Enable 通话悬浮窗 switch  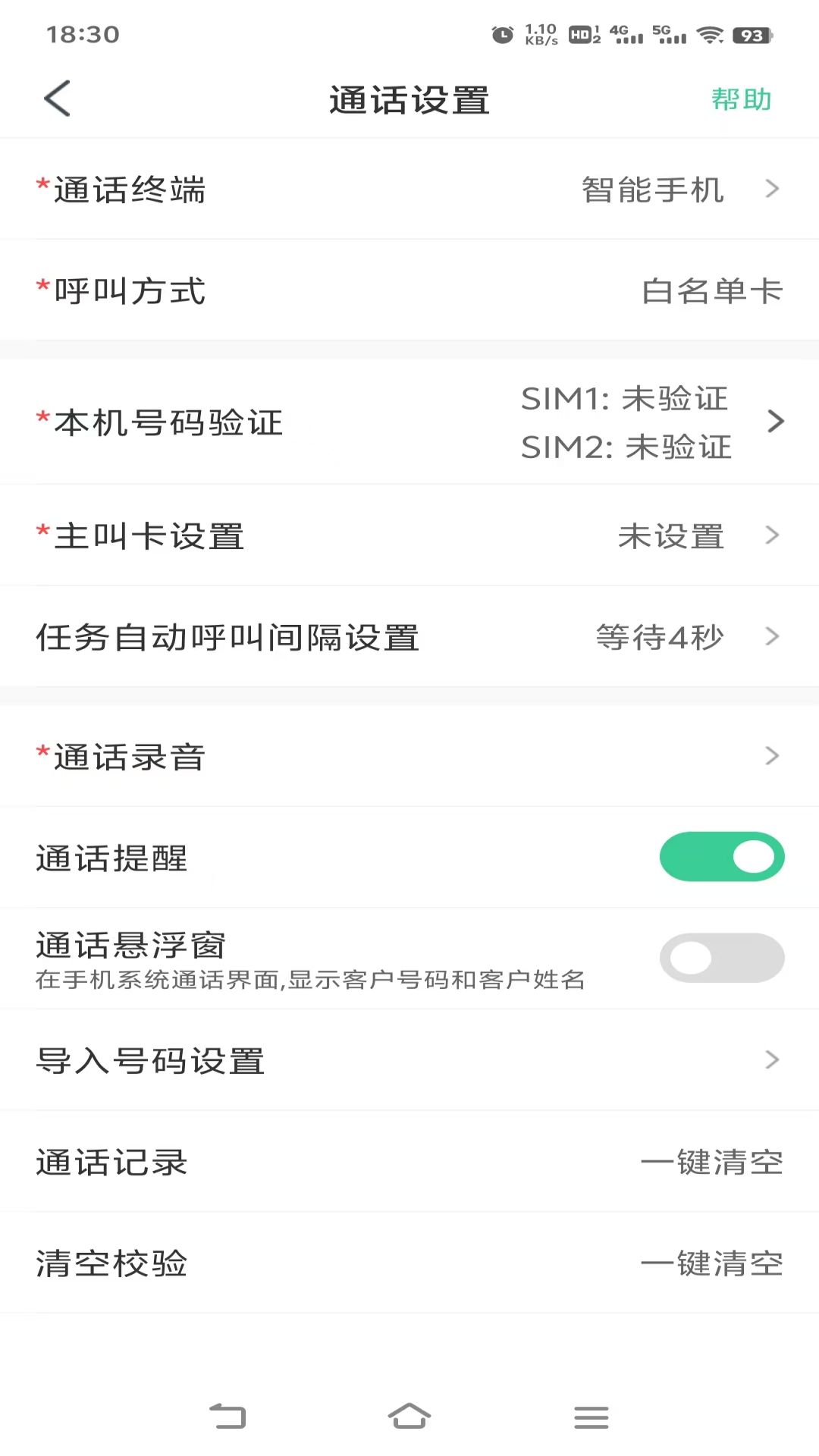(x=722, y=958)
